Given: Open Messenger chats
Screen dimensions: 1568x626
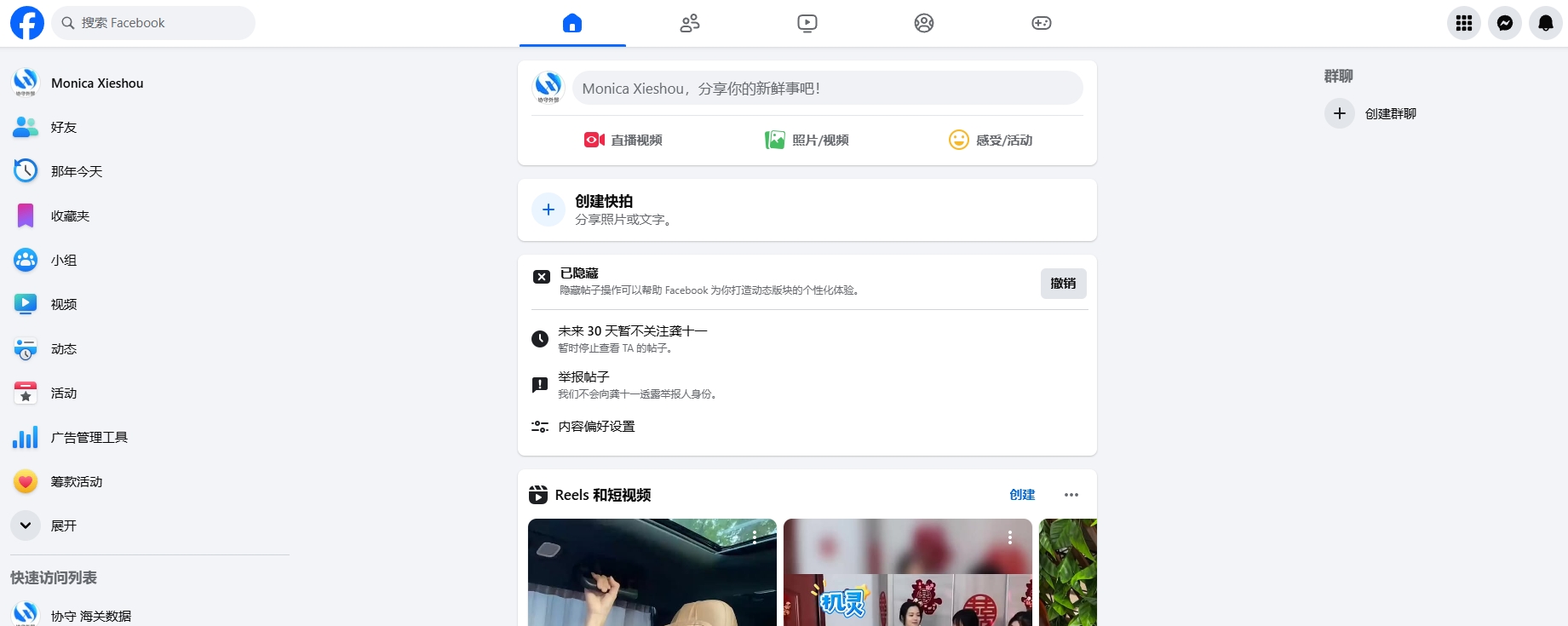Looking at the screenshot, I should tap(1504, 23).
